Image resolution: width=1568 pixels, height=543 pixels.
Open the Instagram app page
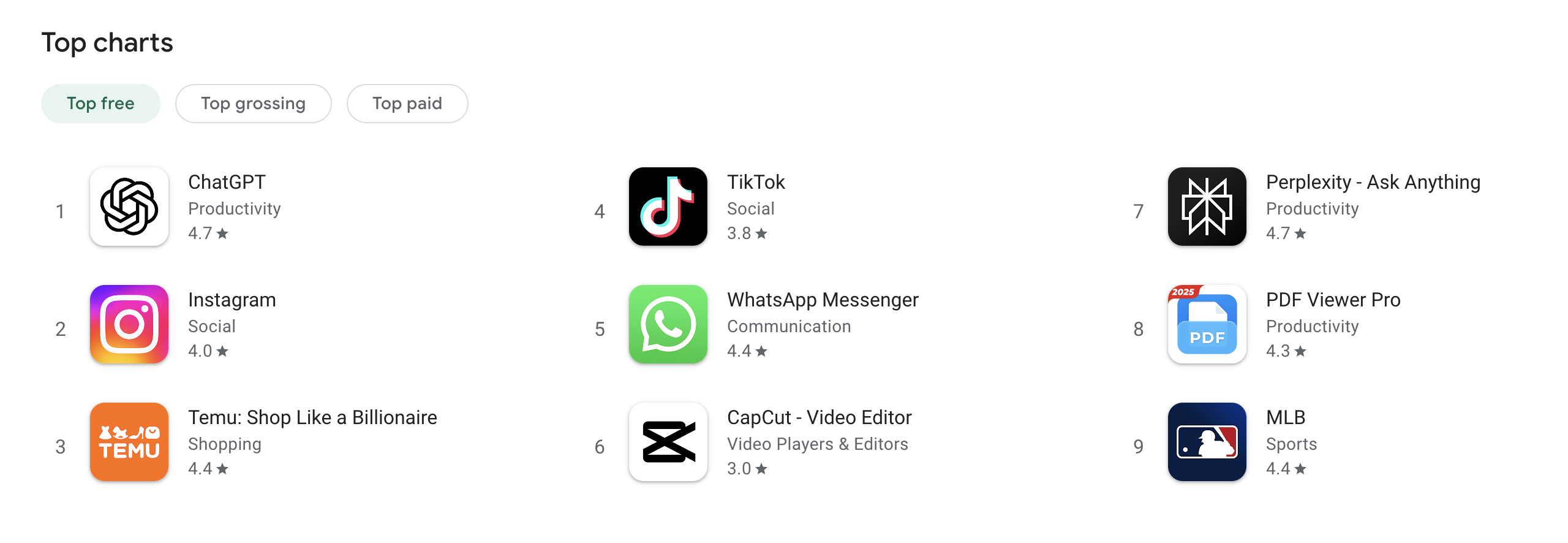[x=232, y=300]
